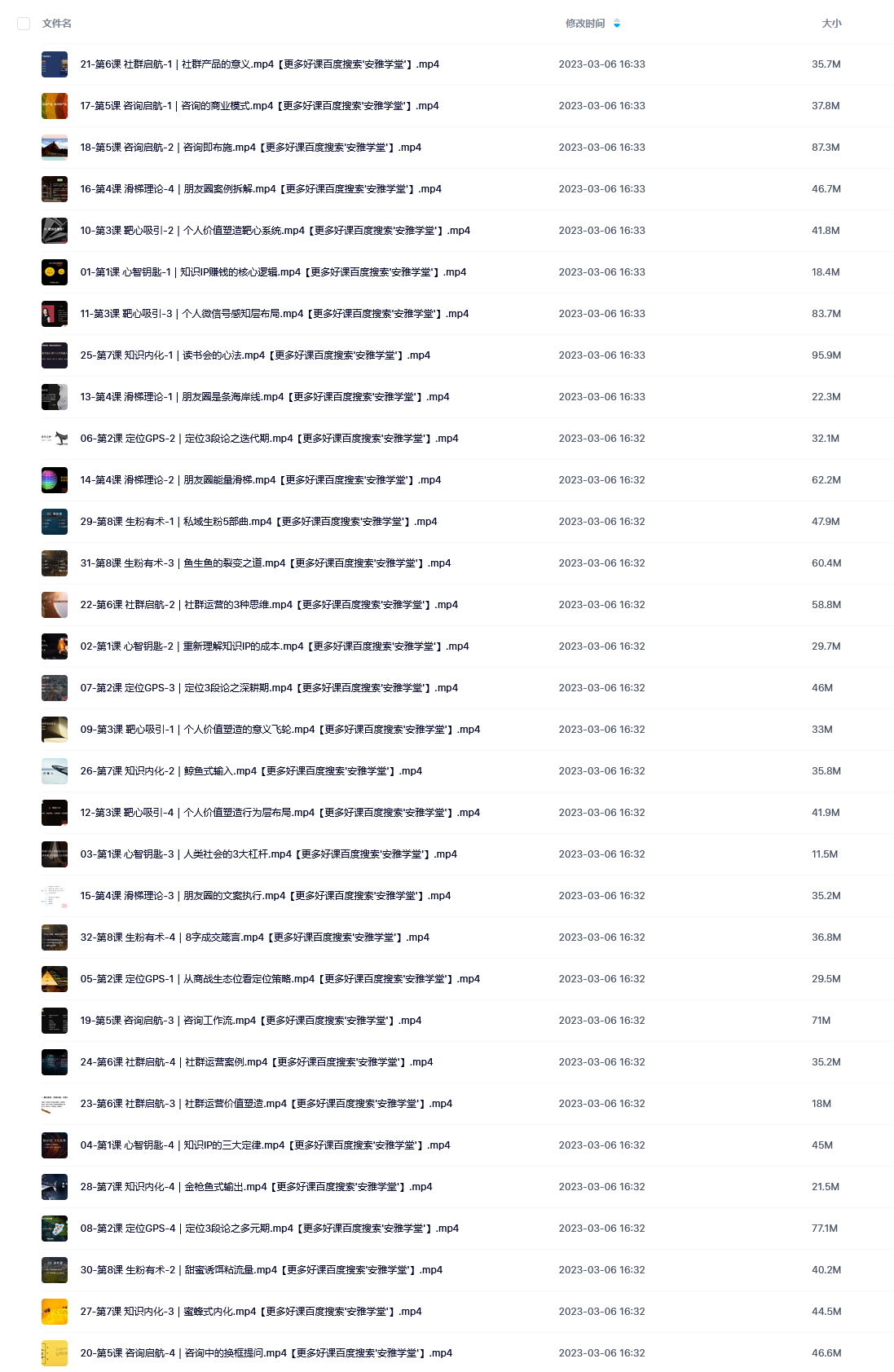Open 31-第8课 鱼生鱼的裂变之道
Image resolution: width=894 pixels, height=1372 pixels.
point(265,563)
